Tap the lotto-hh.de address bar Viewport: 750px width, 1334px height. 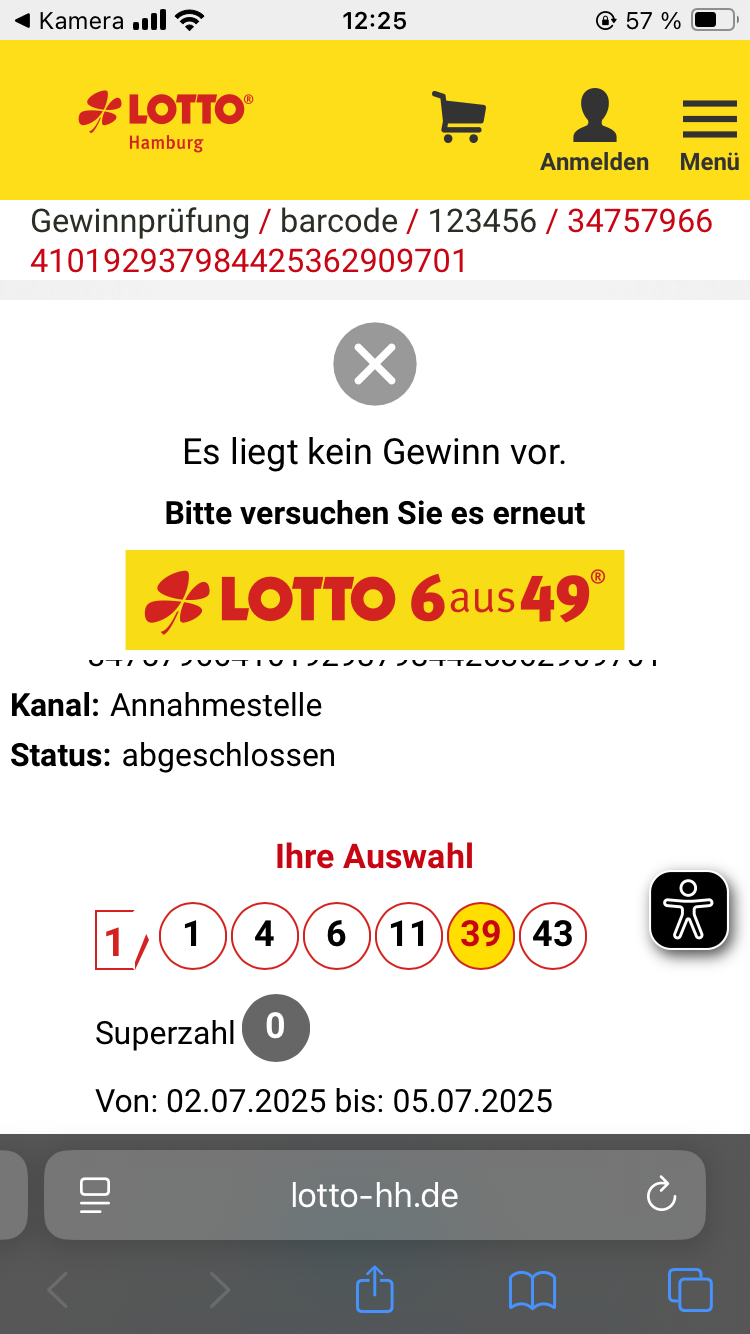coord(374,1195)
